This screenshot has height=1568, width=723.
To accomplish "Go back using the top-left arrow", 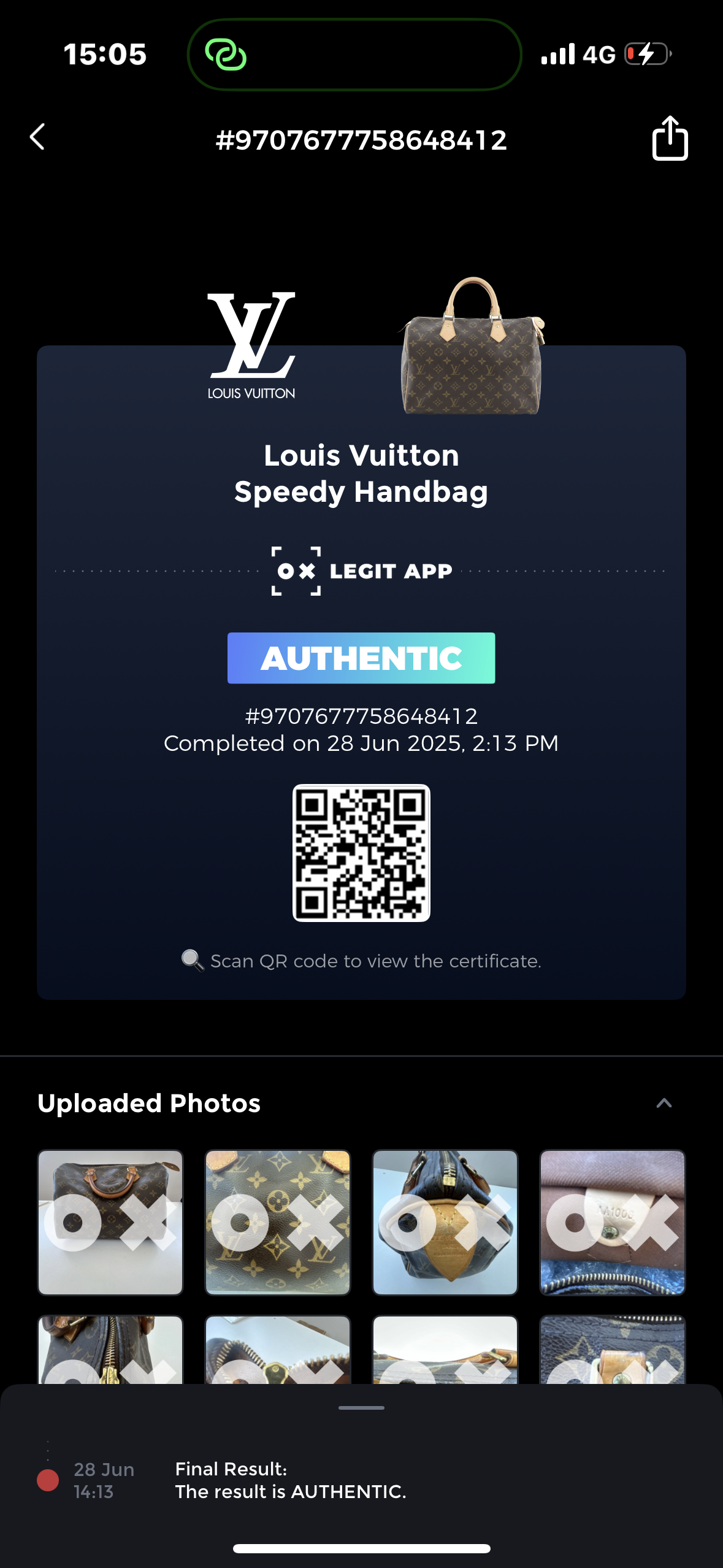I will 38,137.
